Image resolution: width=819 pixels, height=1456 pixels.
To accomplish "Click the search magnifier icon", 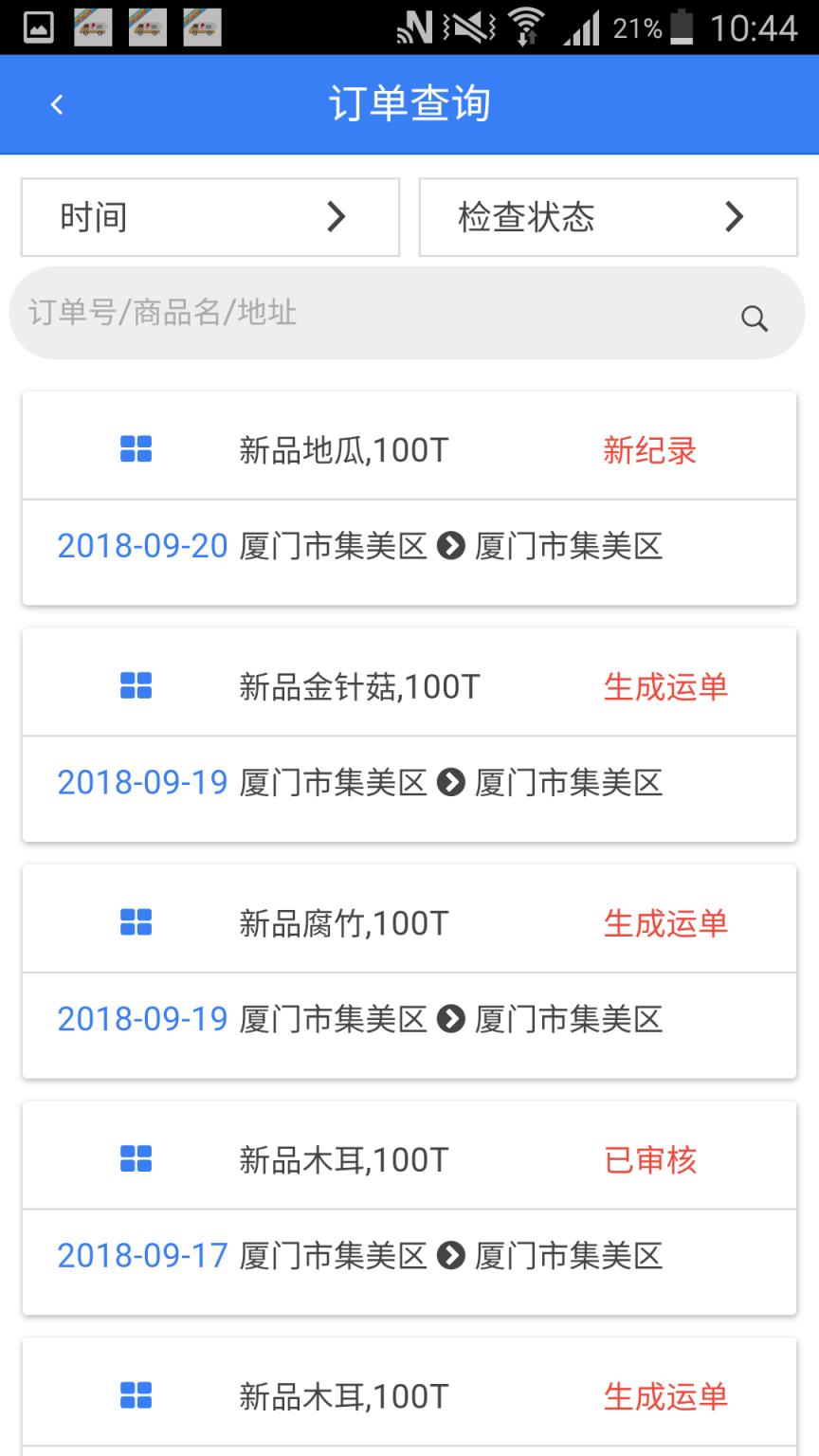I will pos(754,317).
